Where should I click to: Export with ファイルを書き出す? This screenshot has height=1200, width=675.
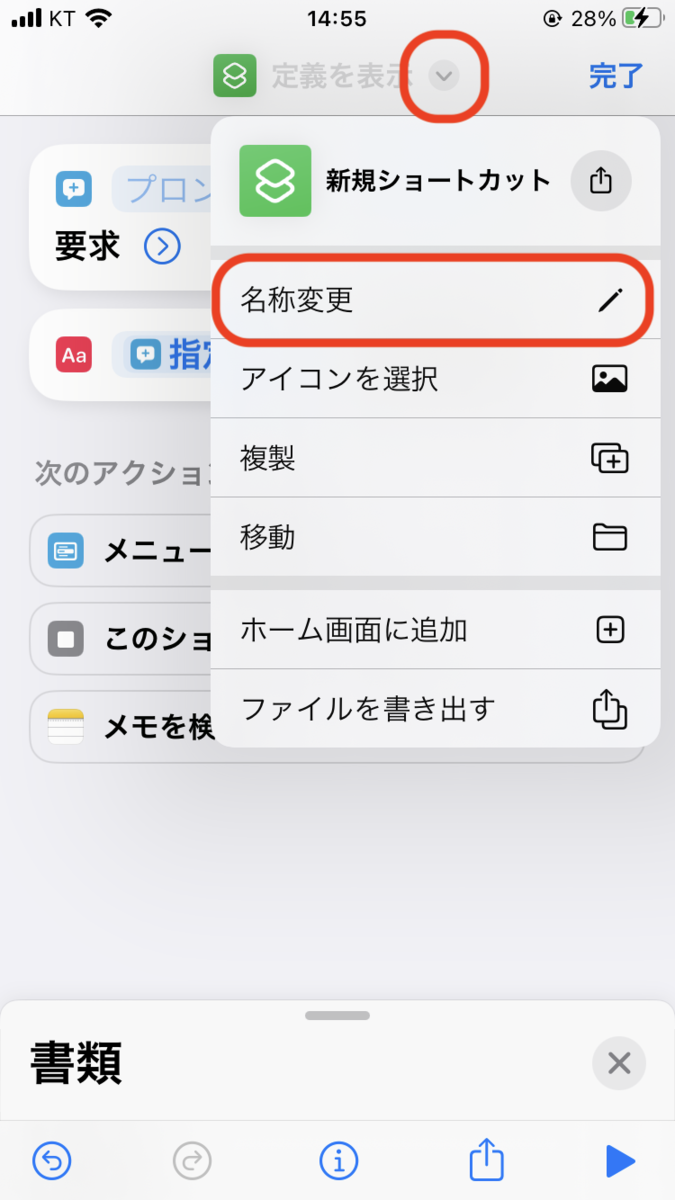[435, 709]
